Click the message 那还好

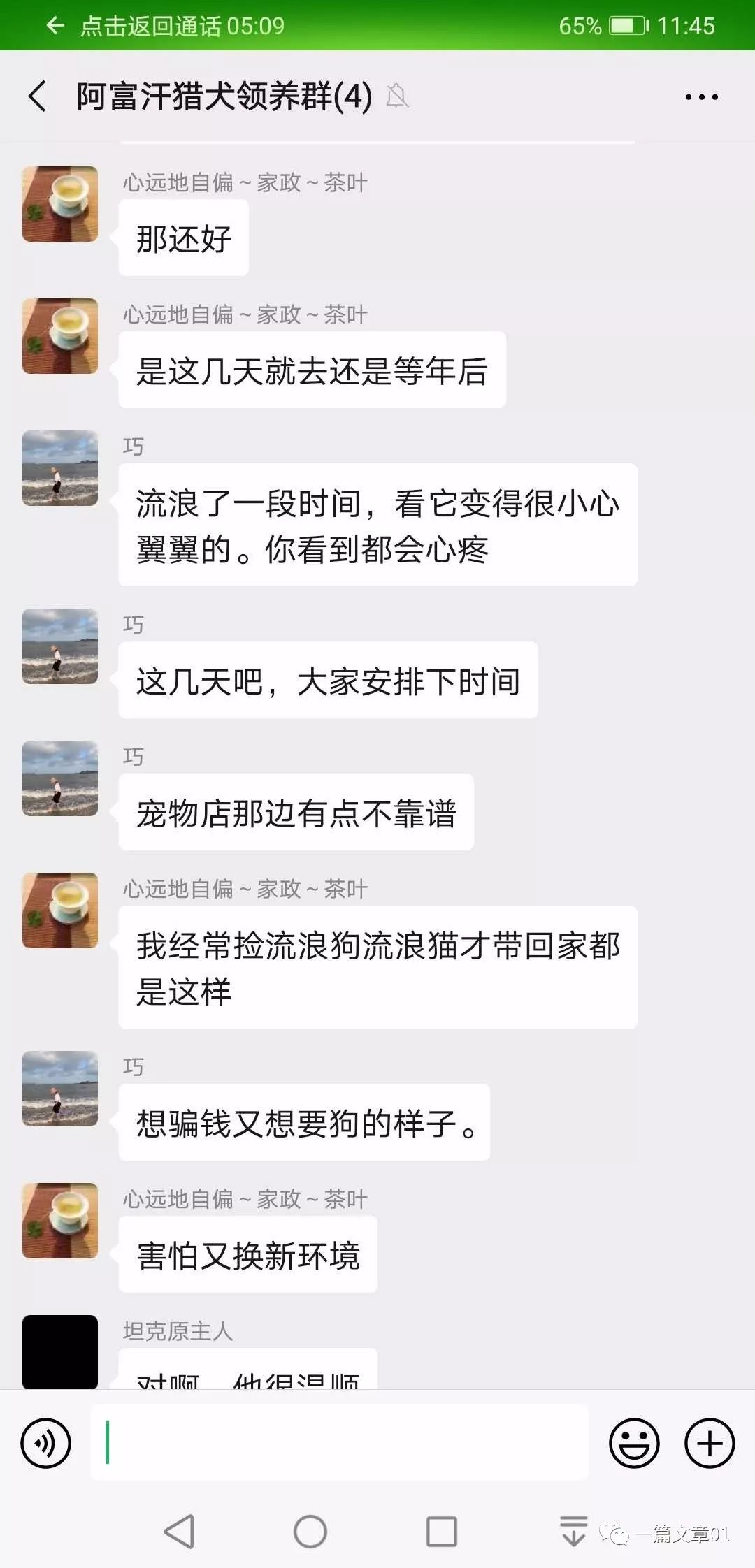183,238
